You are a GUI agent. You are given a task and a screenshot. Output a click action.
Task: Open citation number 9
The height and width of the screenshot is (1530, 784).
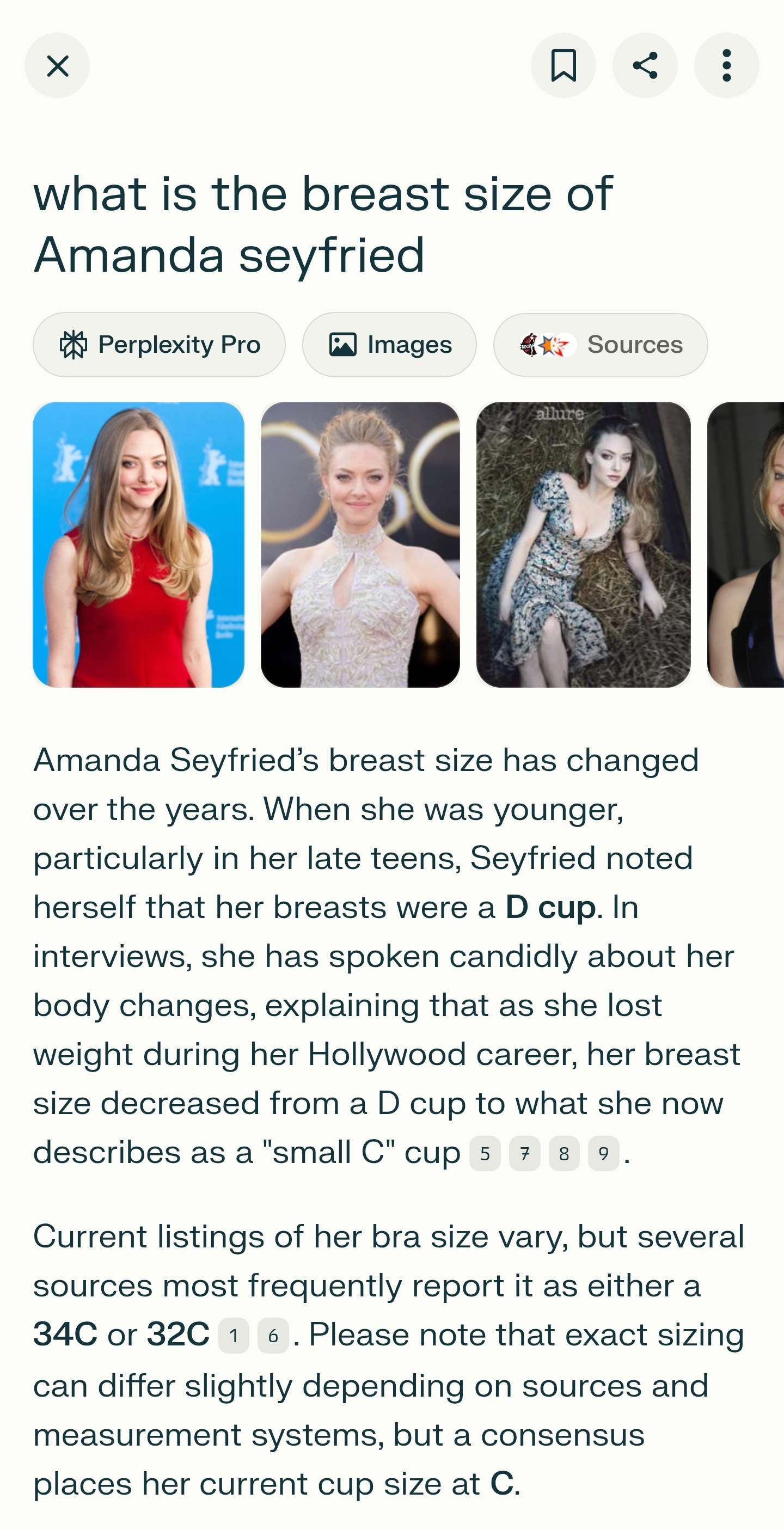pyautogui.click(x=603, y=1153)
